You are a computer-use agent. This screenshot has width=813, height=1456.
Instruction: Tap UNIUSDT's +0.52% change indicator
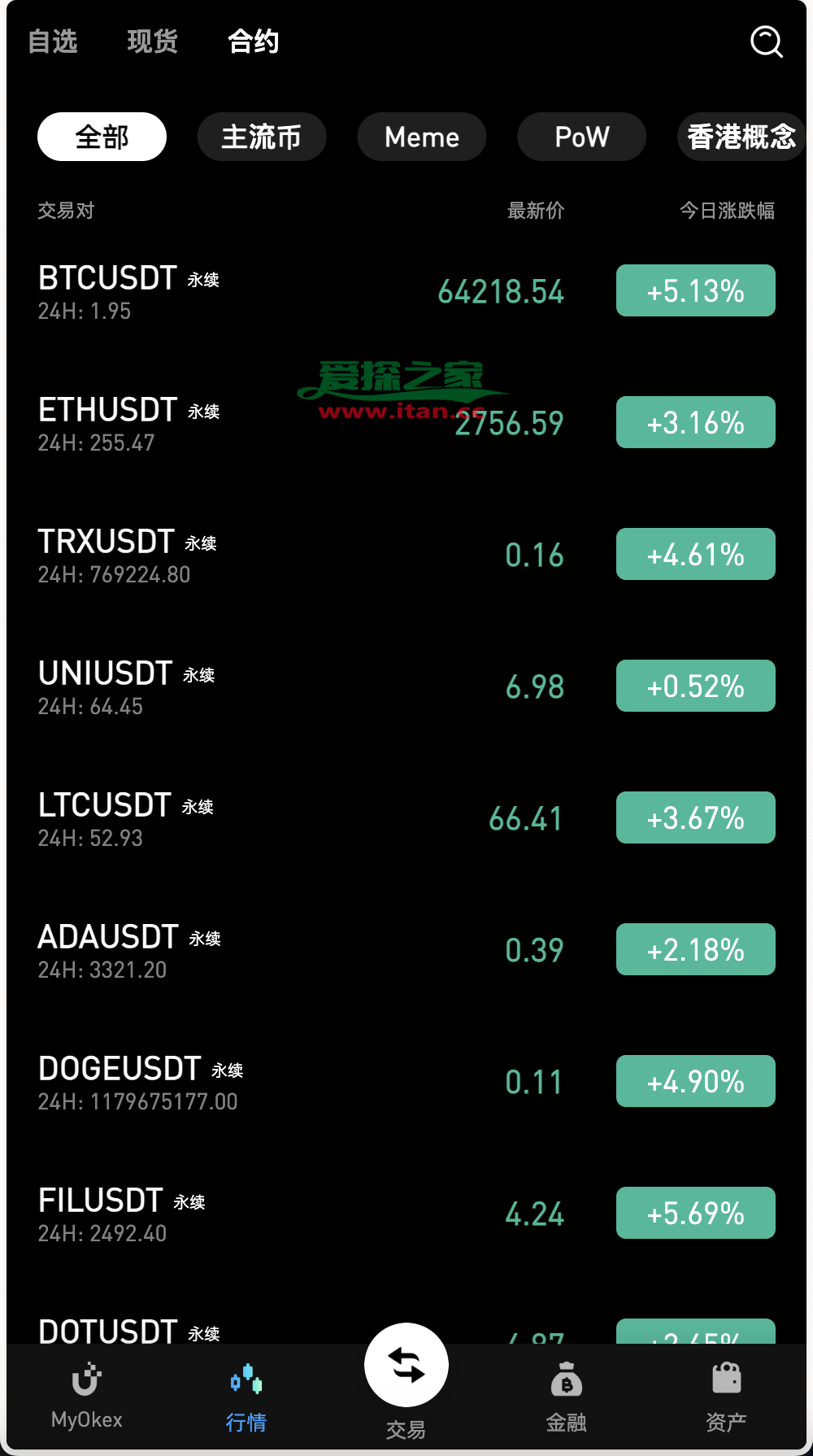695,686
